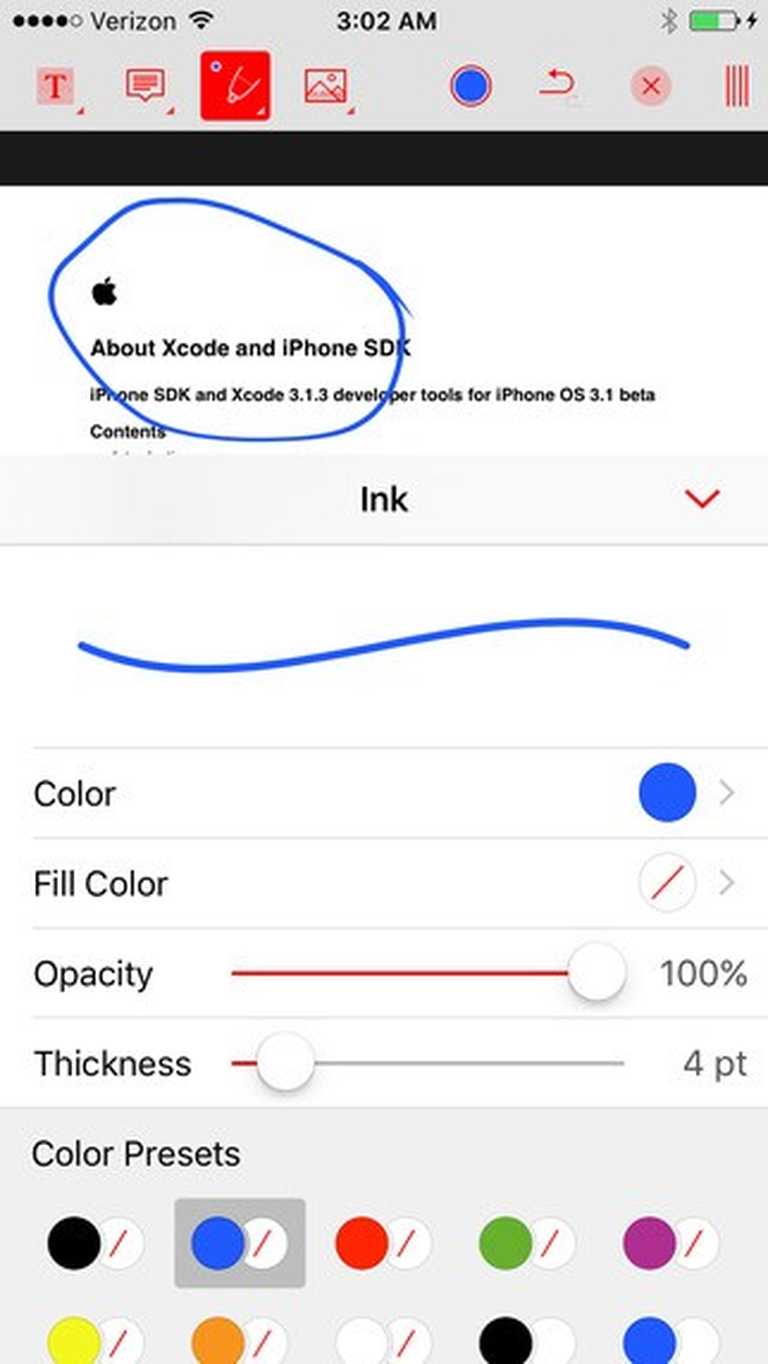Choose the red color preset
Viewport: 768px width, 1364px height.
click(383, 1243)
